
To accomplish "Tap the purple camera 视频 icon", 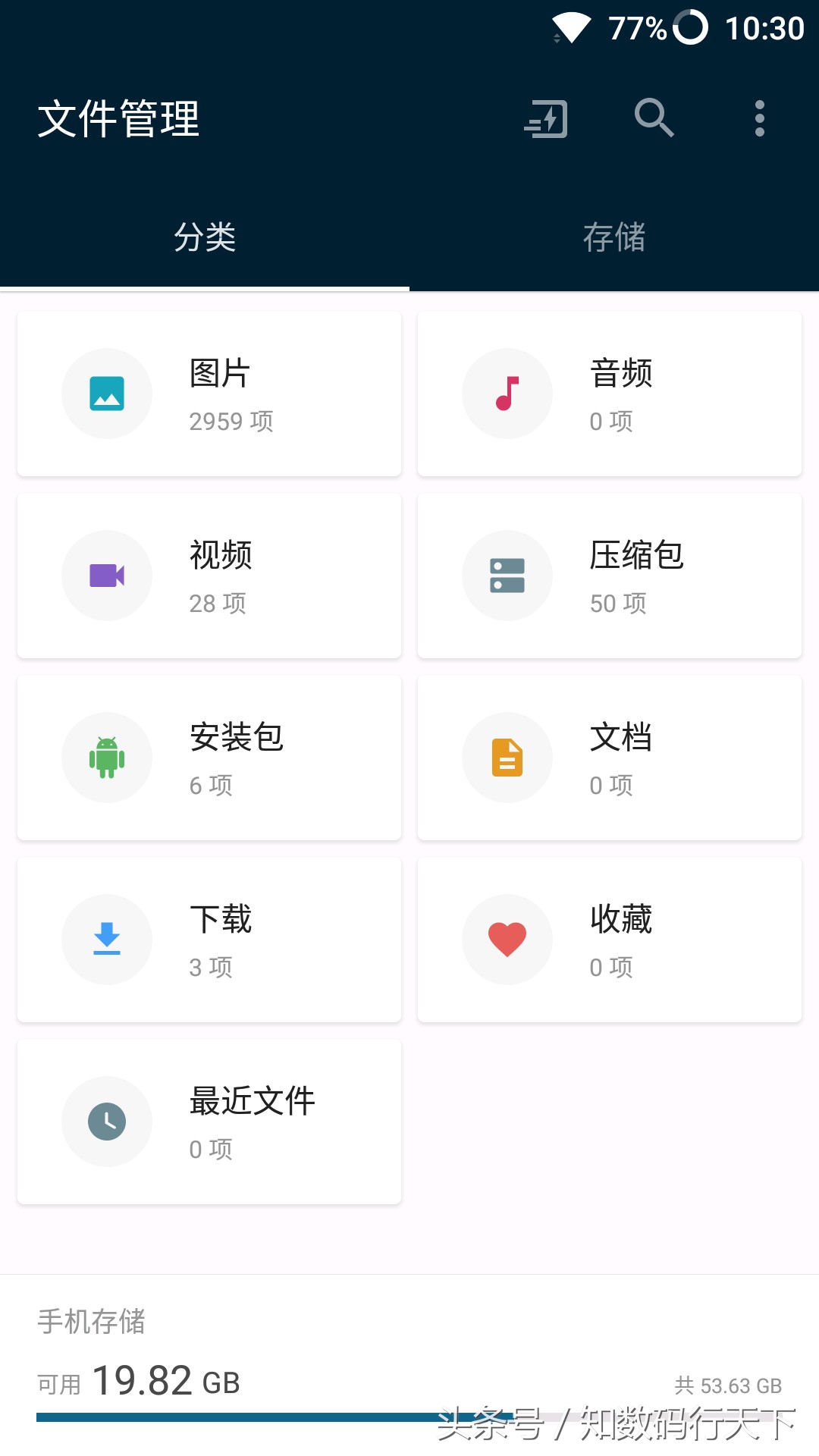I will pos(106,575).
